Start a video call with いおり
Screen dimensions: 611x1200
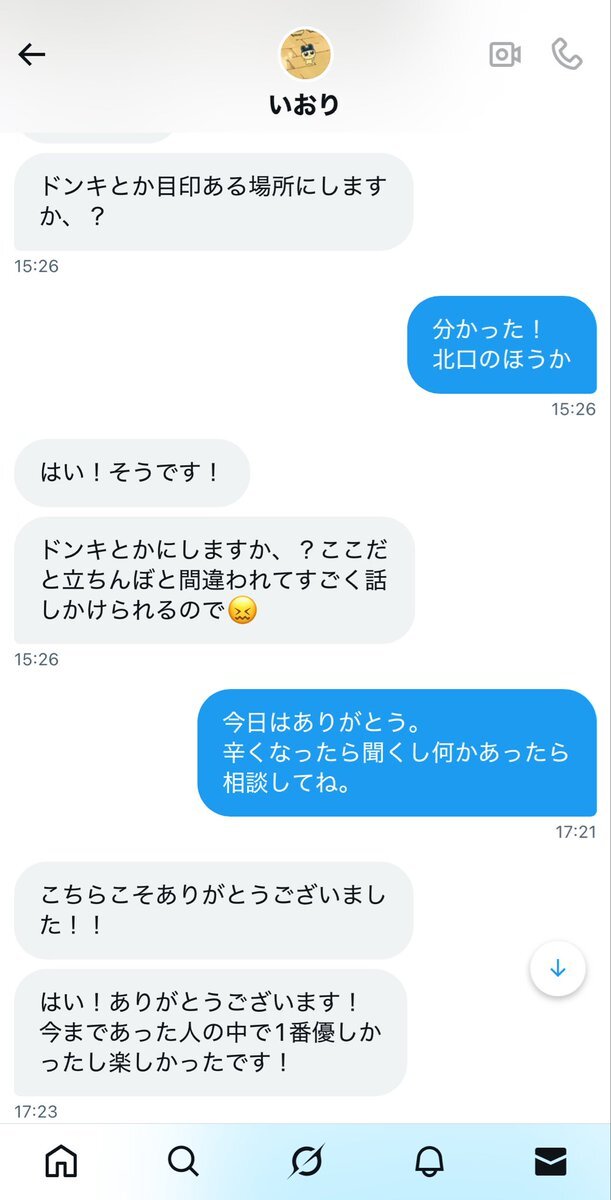tap(504, 55)
